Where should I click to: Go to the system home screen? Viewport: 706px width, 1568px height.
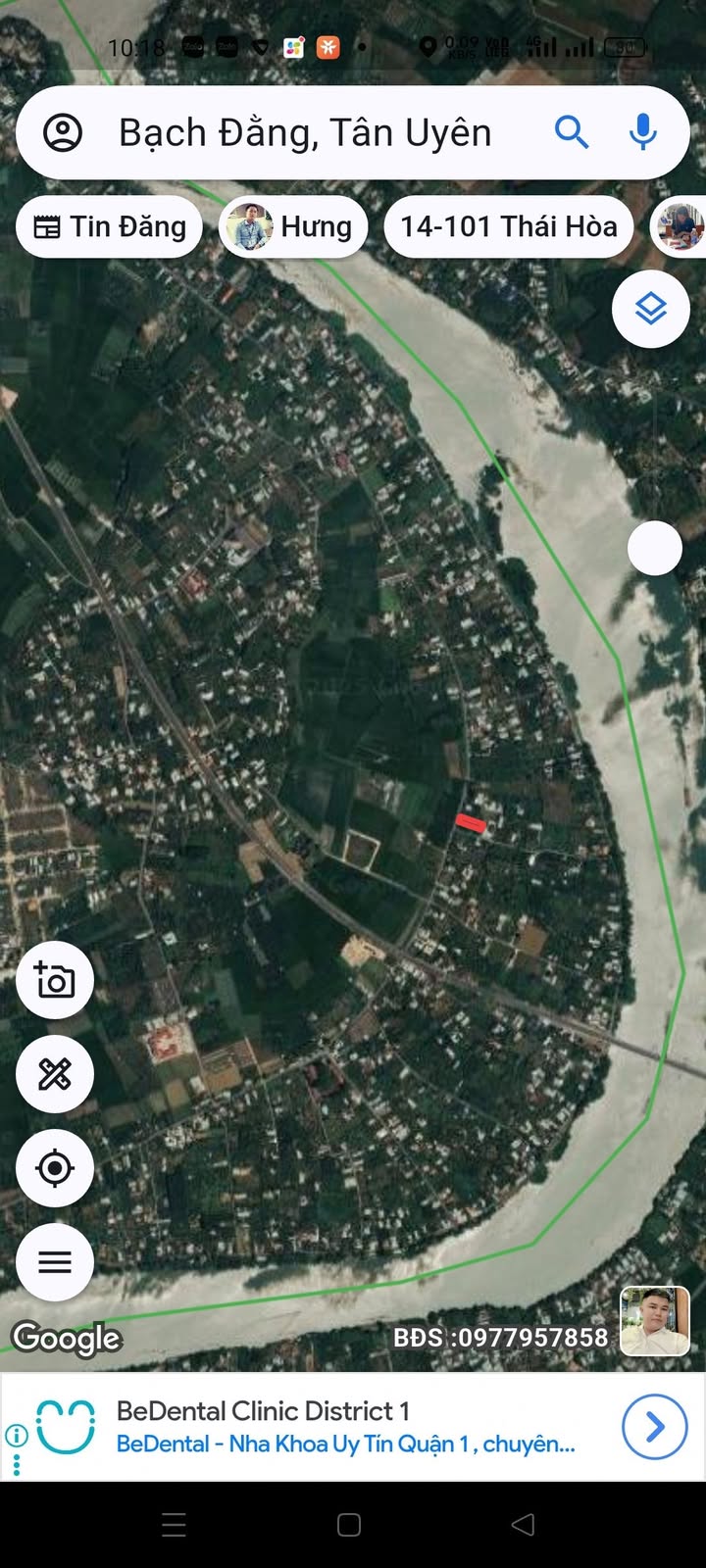[x=349, y=1525]
